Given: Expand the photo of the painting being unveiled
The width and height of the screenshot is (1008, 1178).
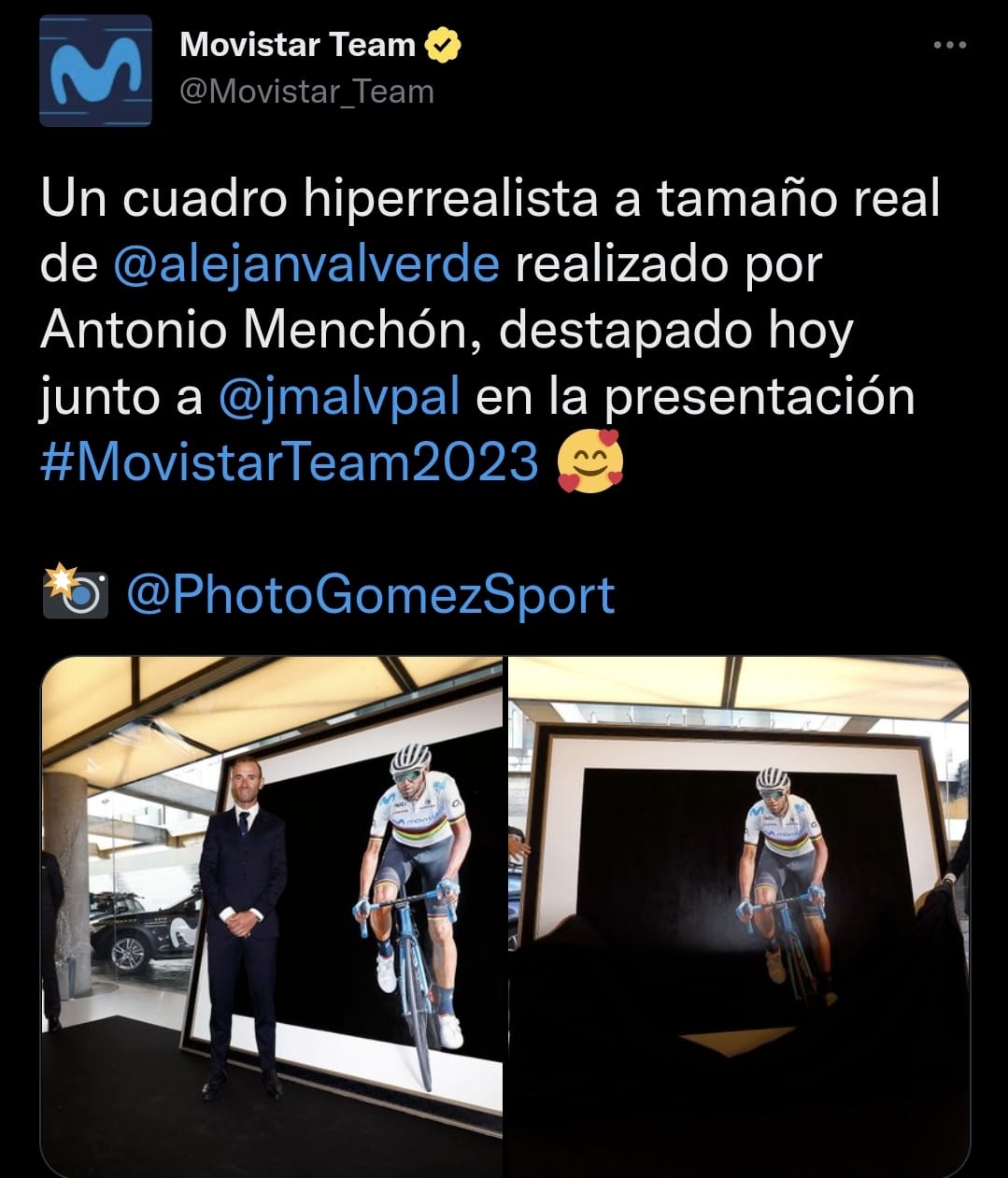Looking at the screenshot, I should pos(738,915).
